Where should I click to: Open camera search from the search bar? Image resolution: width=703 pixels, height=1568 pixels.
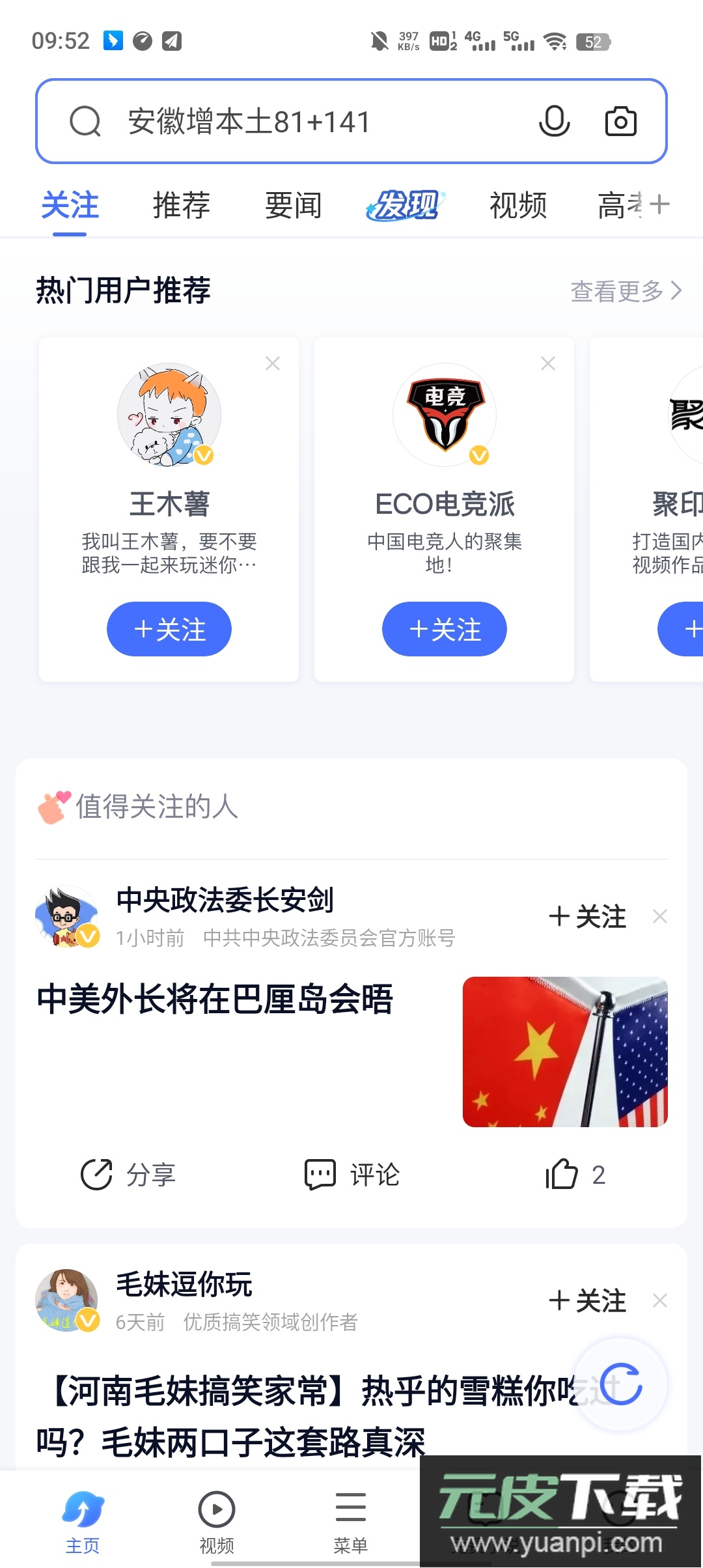619,120
